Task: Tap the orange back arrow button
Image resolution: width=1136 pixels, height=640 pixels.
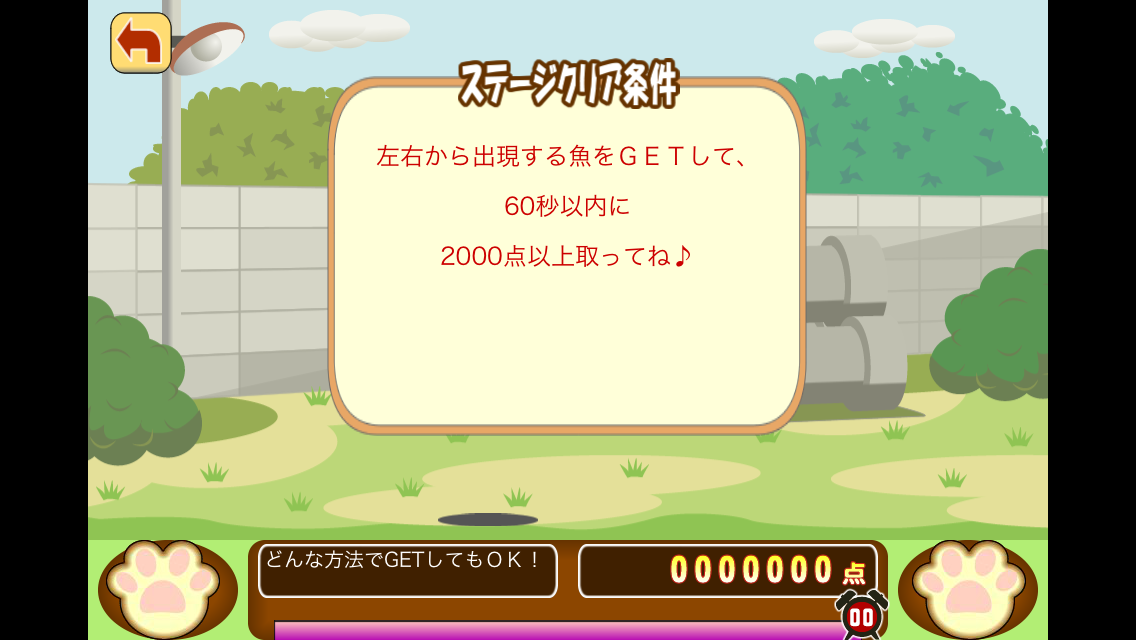Action: [140, 43]
